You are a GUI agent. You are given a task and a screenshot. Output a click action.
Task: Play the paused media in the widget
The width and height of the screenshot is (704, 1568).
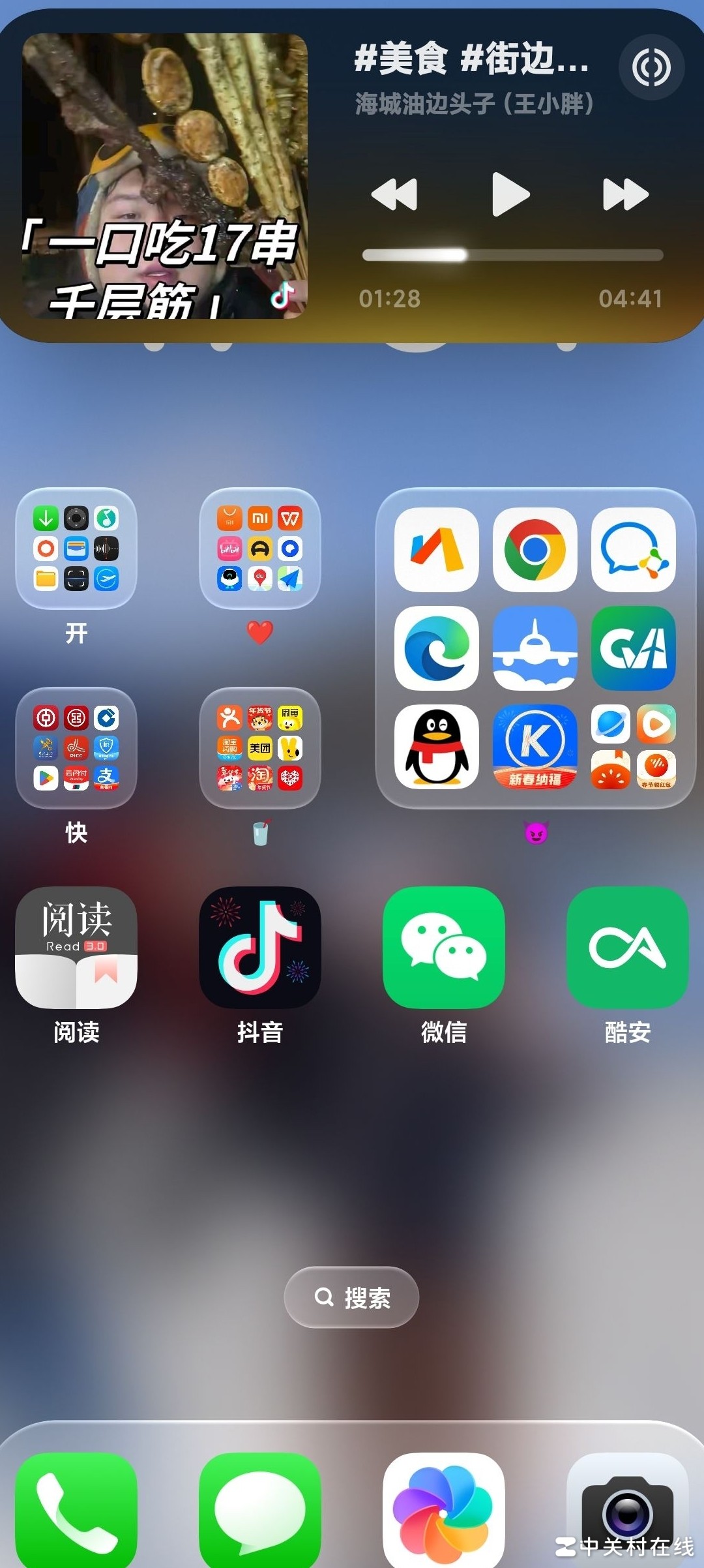pos(510,194)
